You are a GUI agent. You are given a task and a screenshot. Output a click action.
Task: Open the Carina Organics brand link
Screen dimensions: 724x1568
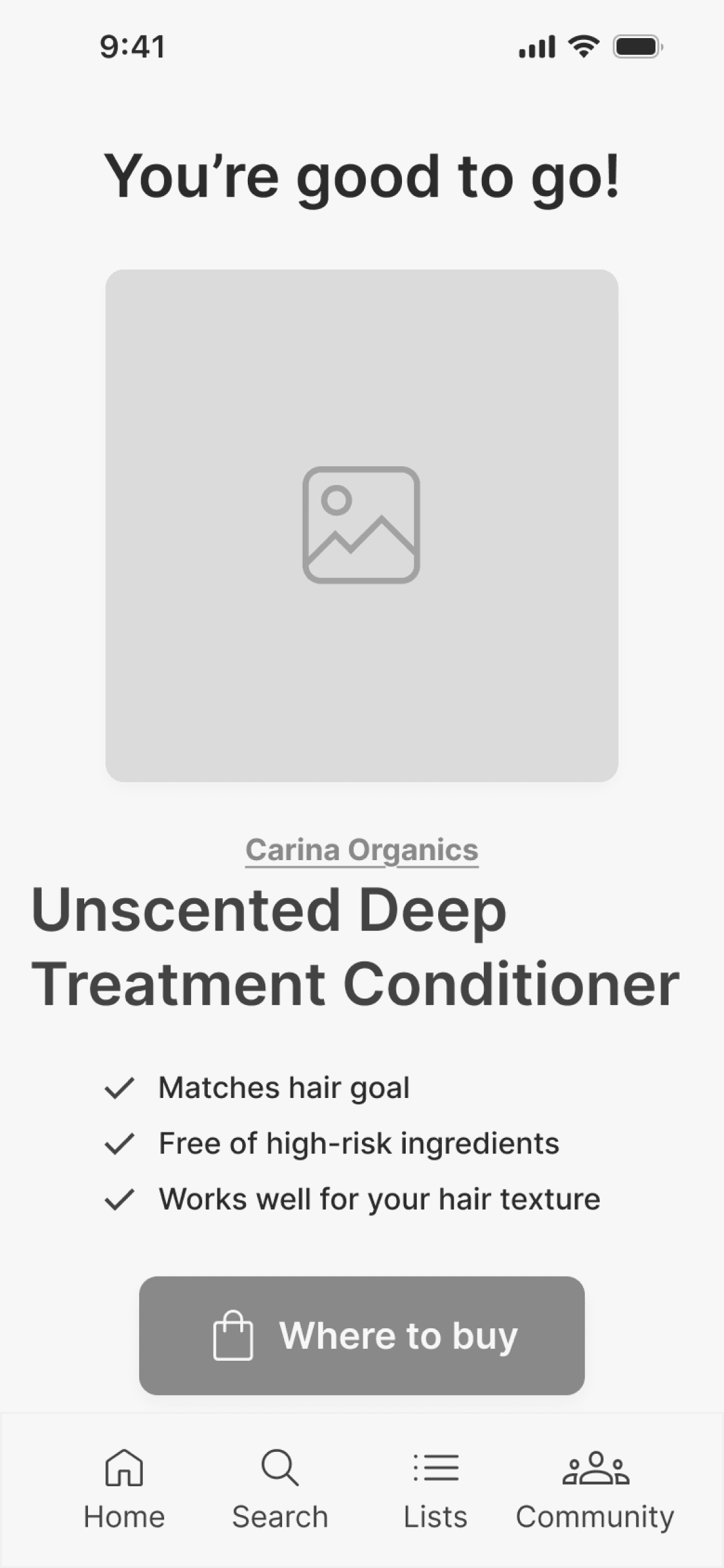click(x=362, y=850)
